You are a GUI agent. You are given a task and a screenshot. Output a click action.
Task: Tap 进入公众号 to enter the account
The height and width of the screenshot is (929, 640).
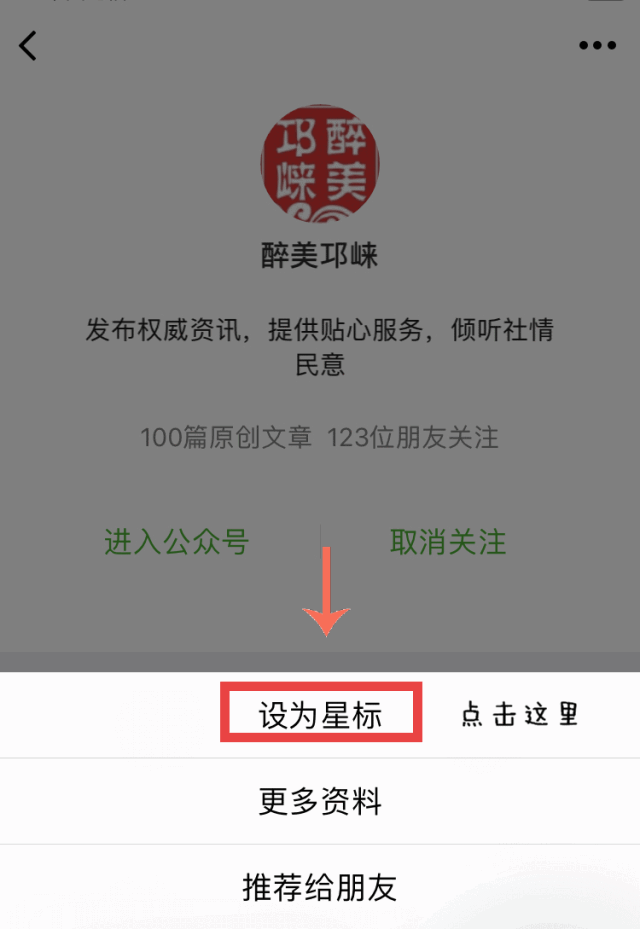pyautogui.click(x=177, y=542)
